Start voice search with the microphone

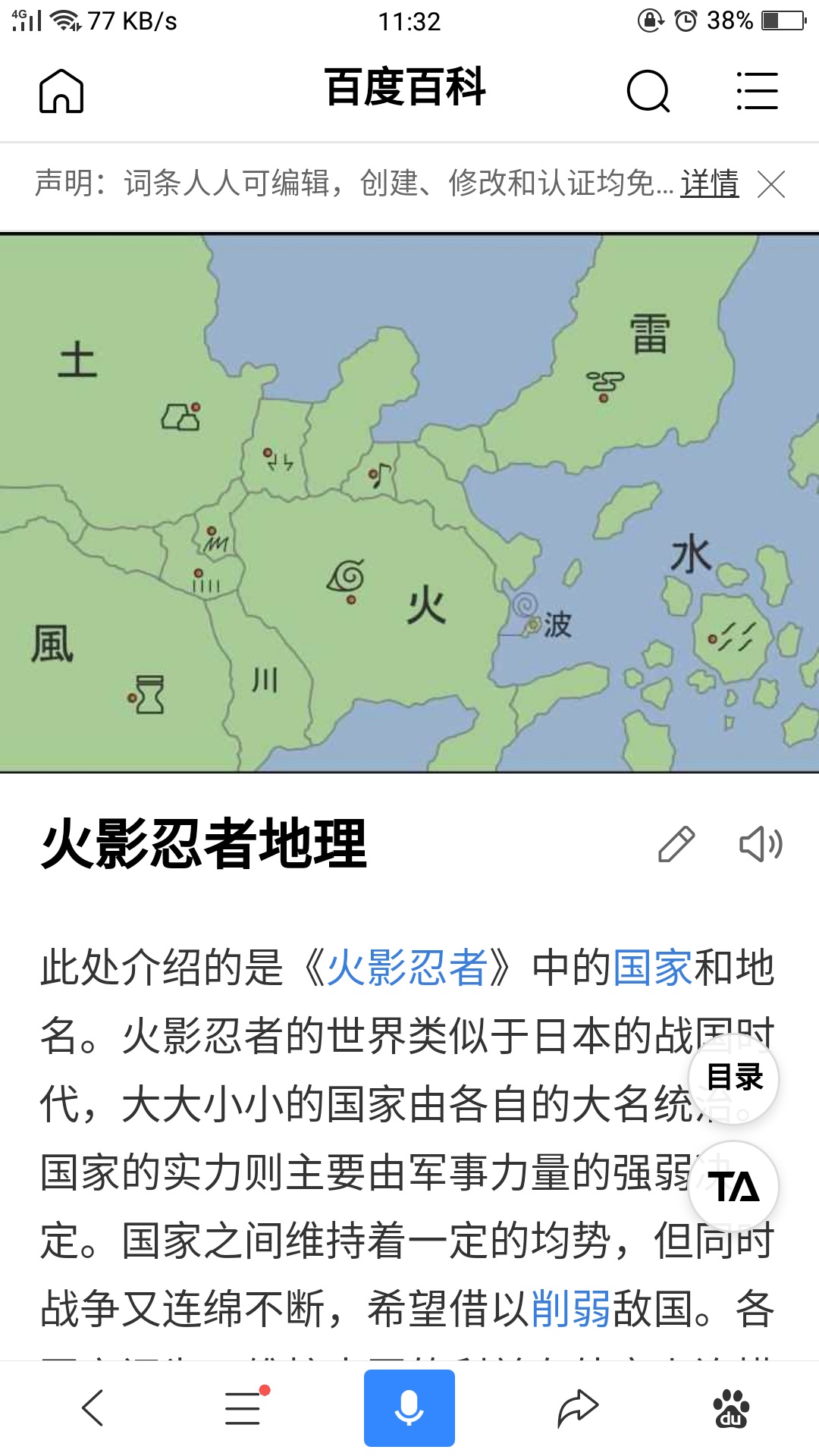(x=409, y=1408)
